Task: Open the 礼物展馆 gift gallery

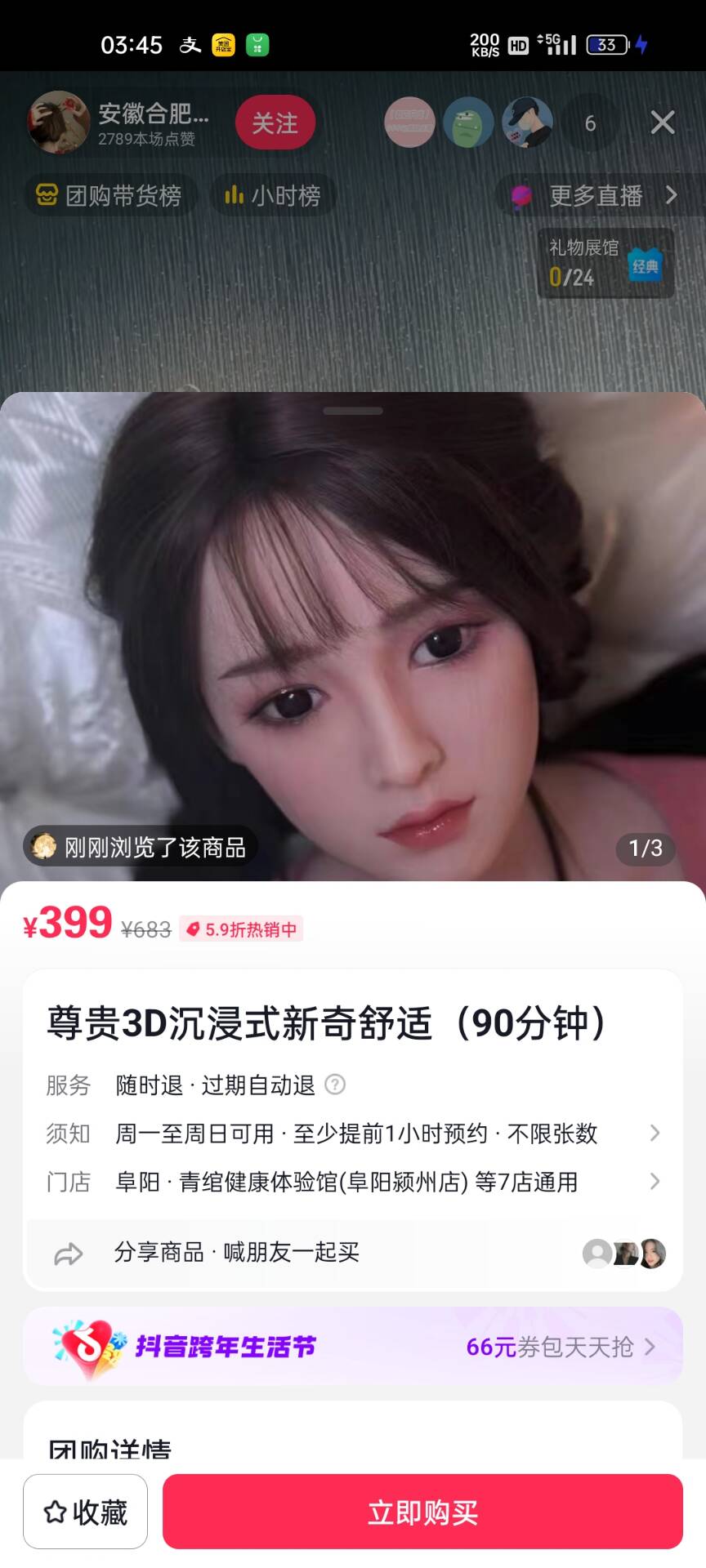Action: (605, 263)
